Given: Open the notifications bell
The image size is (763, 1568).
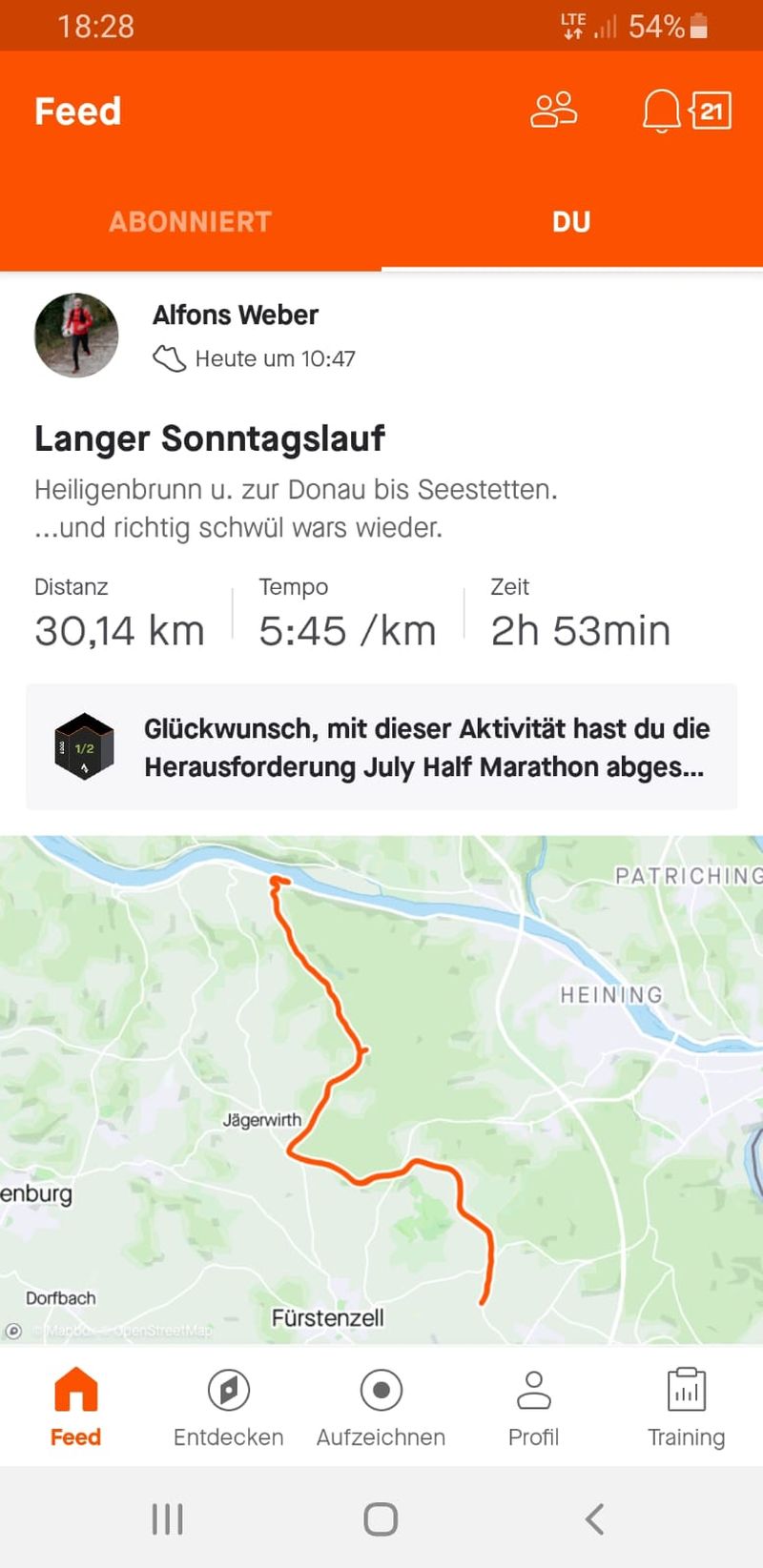Looking at the screenshot, I should tap(661, 112).
